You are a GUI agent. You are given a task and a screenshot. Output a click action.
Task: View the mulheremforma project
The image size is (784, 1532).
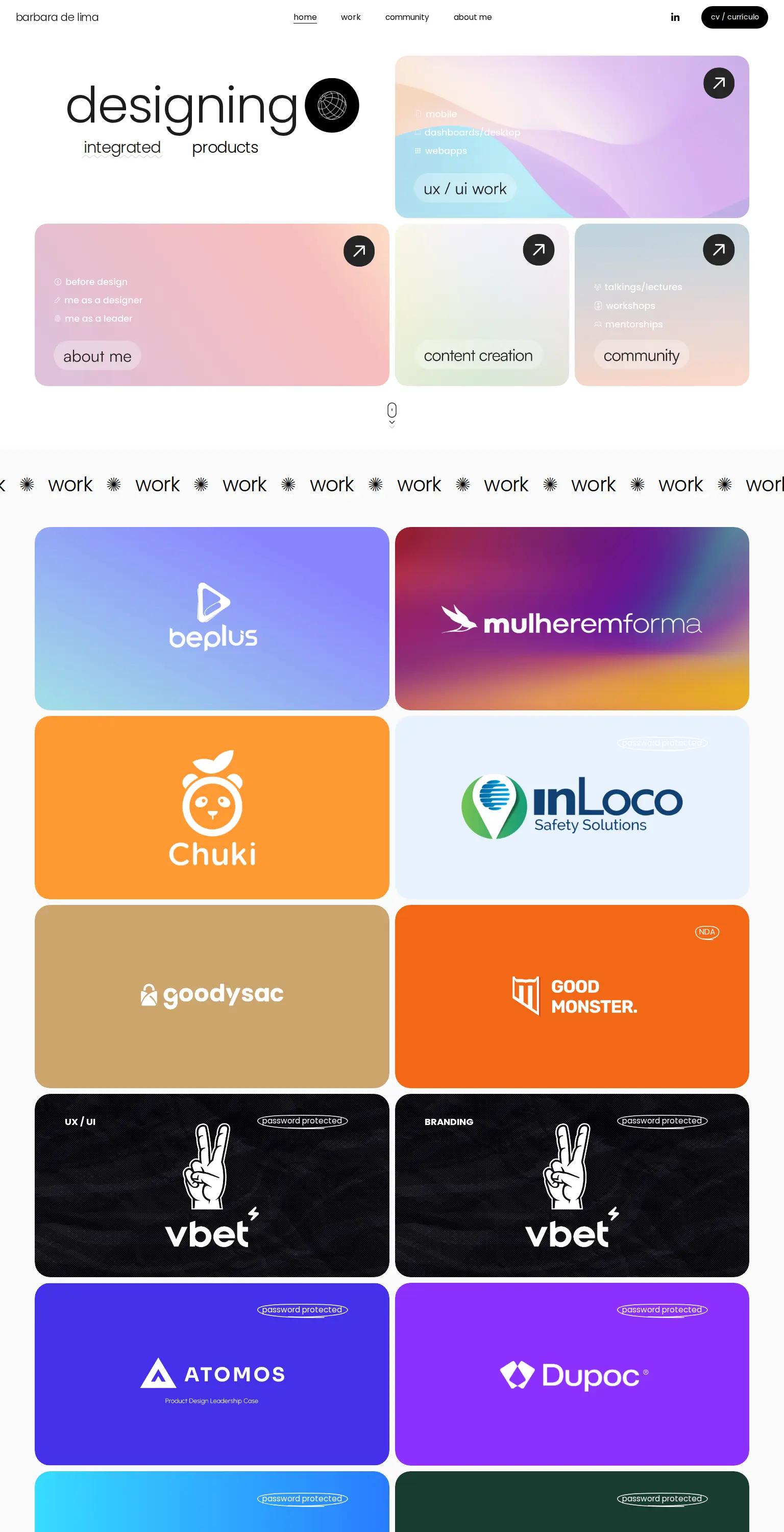[x=571, y=618]
